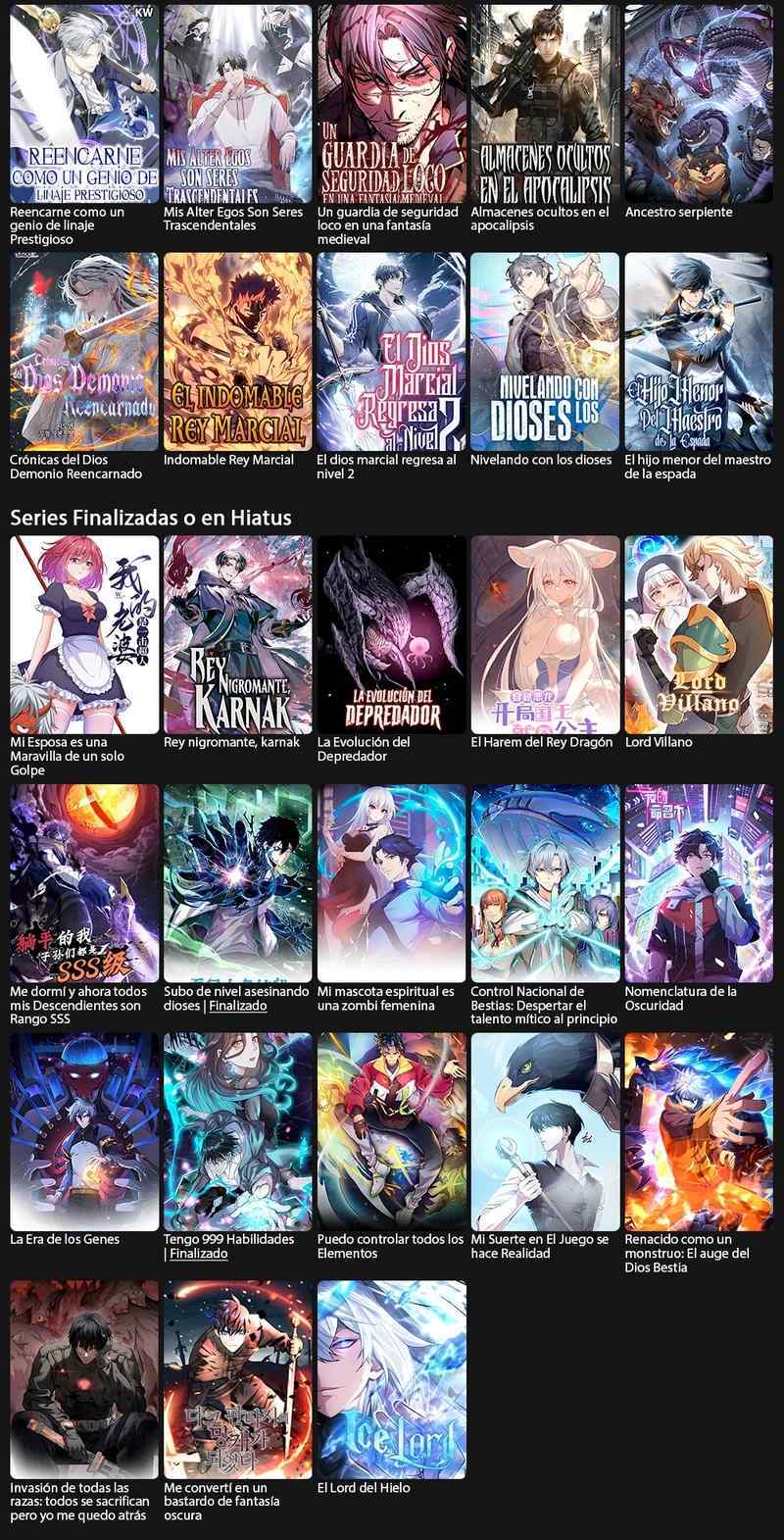
Task: View Puedo controlar todos los Elementos
Action: pyautogui.click(x=392, y=1131)
